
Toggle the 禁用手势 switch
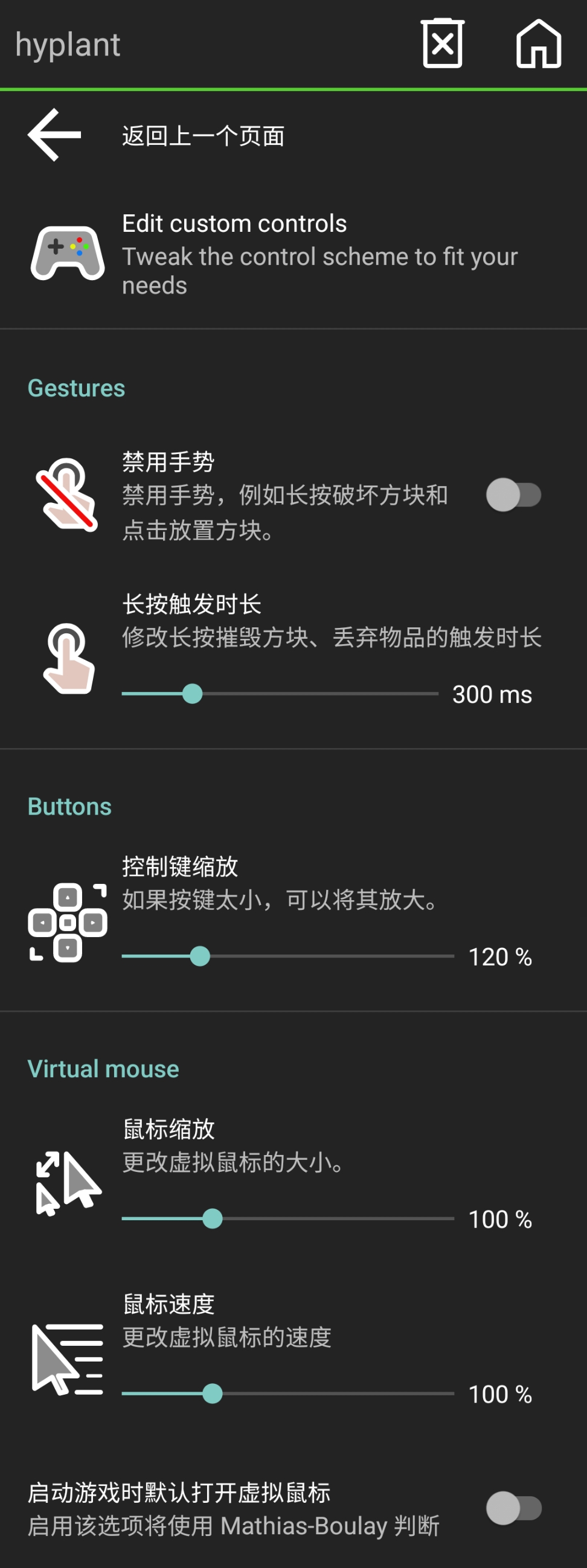pyautogui.click(x=513, y=495)
